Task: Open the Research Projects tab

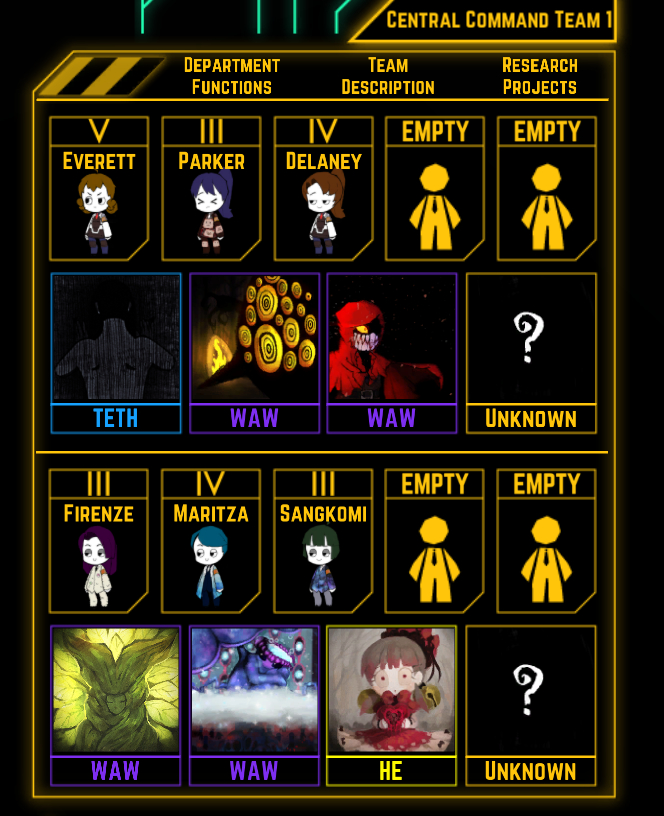Action: (539, 76)
